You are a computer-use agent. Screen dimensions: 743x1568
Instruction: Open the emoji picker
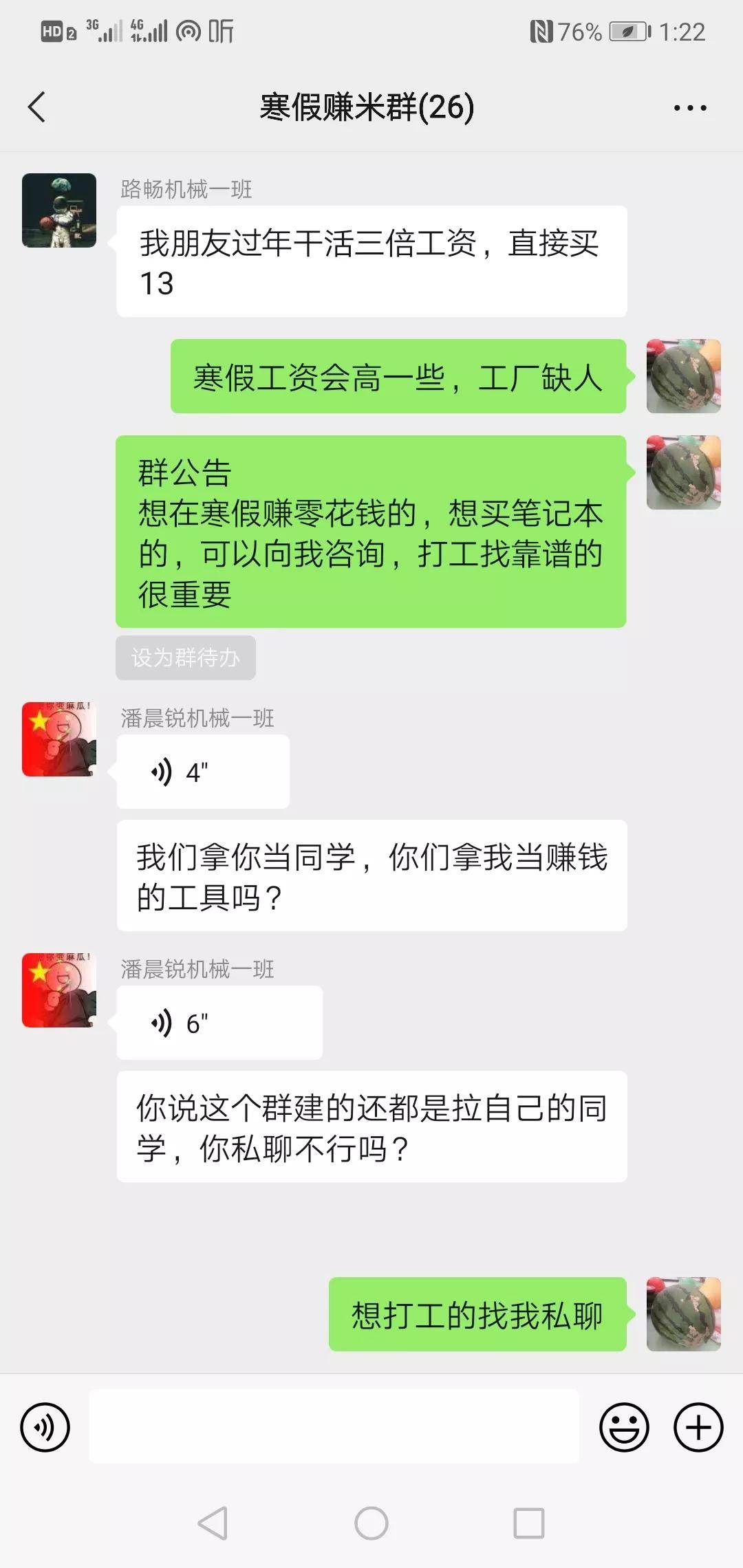[x=624, y=1427]
